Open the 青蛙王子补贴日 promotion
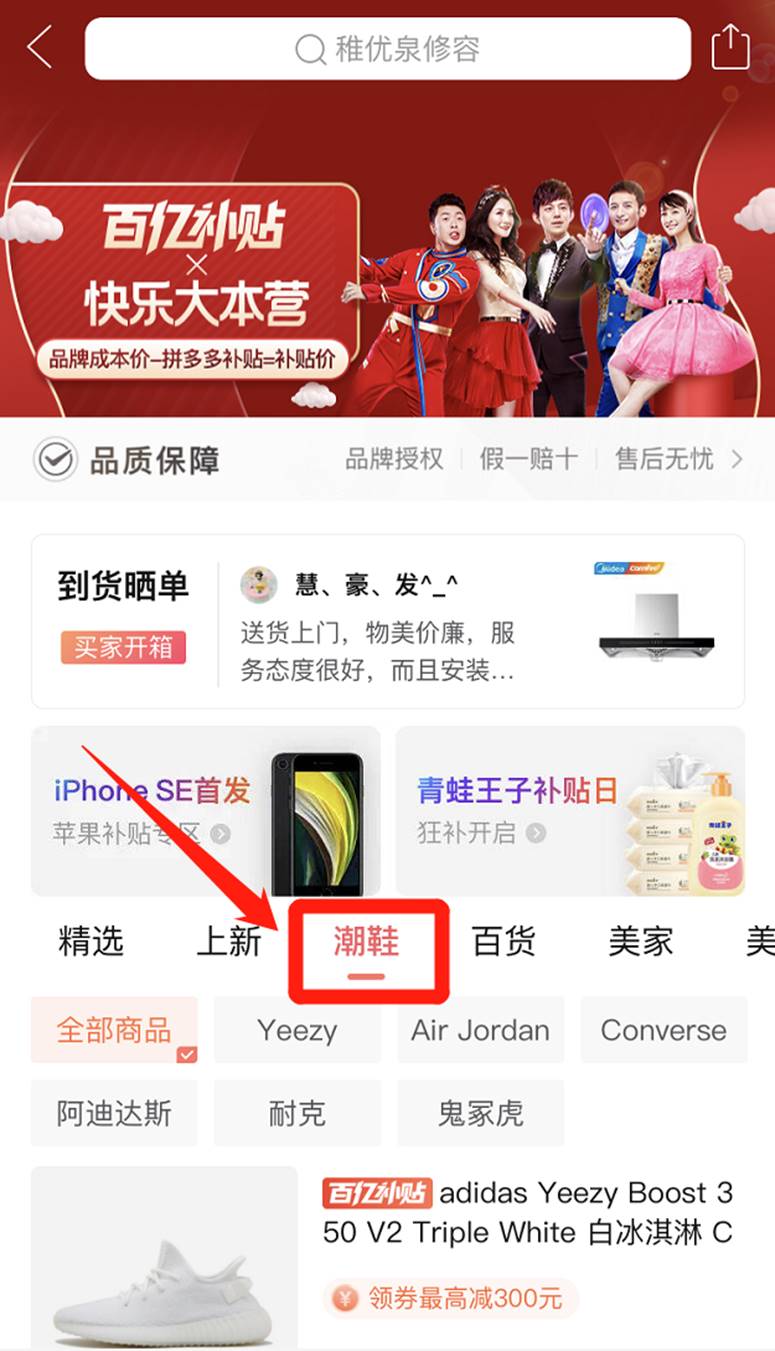Viewport: 775px width, 1351px height. pyautogui.click(x=570, y=810)
